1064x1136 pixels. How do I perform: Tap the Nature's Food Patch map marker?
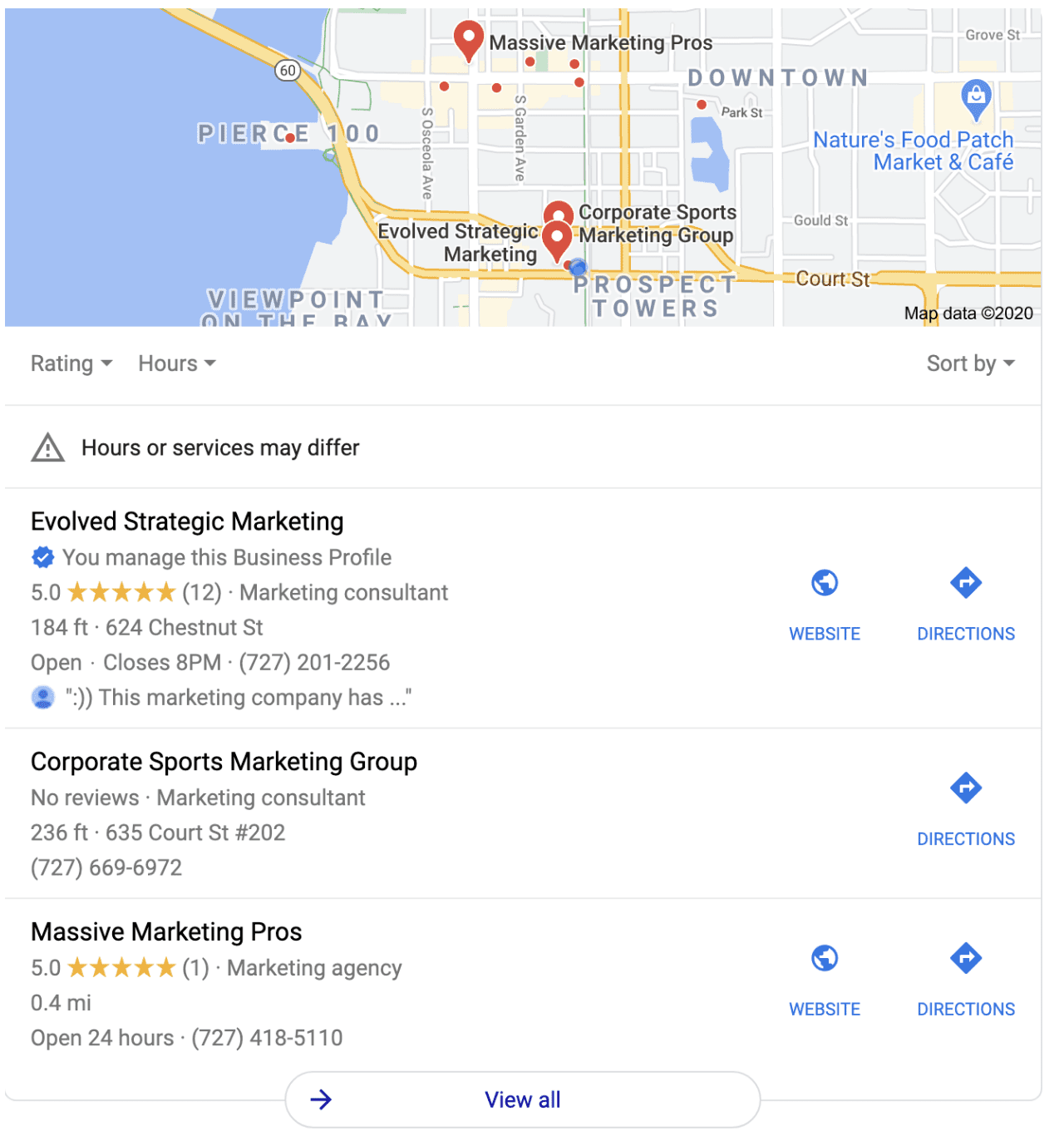coord(976,97)
